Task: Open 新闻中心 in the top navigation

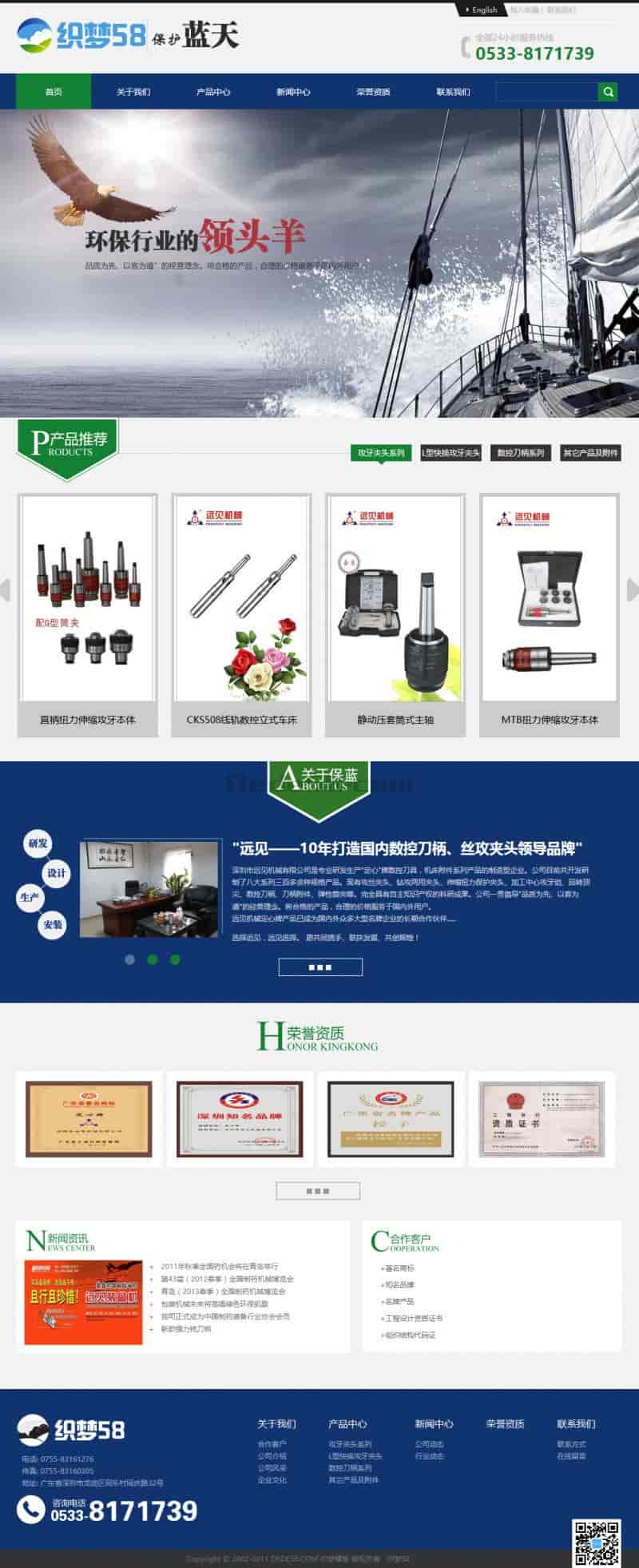Action: 293,92
